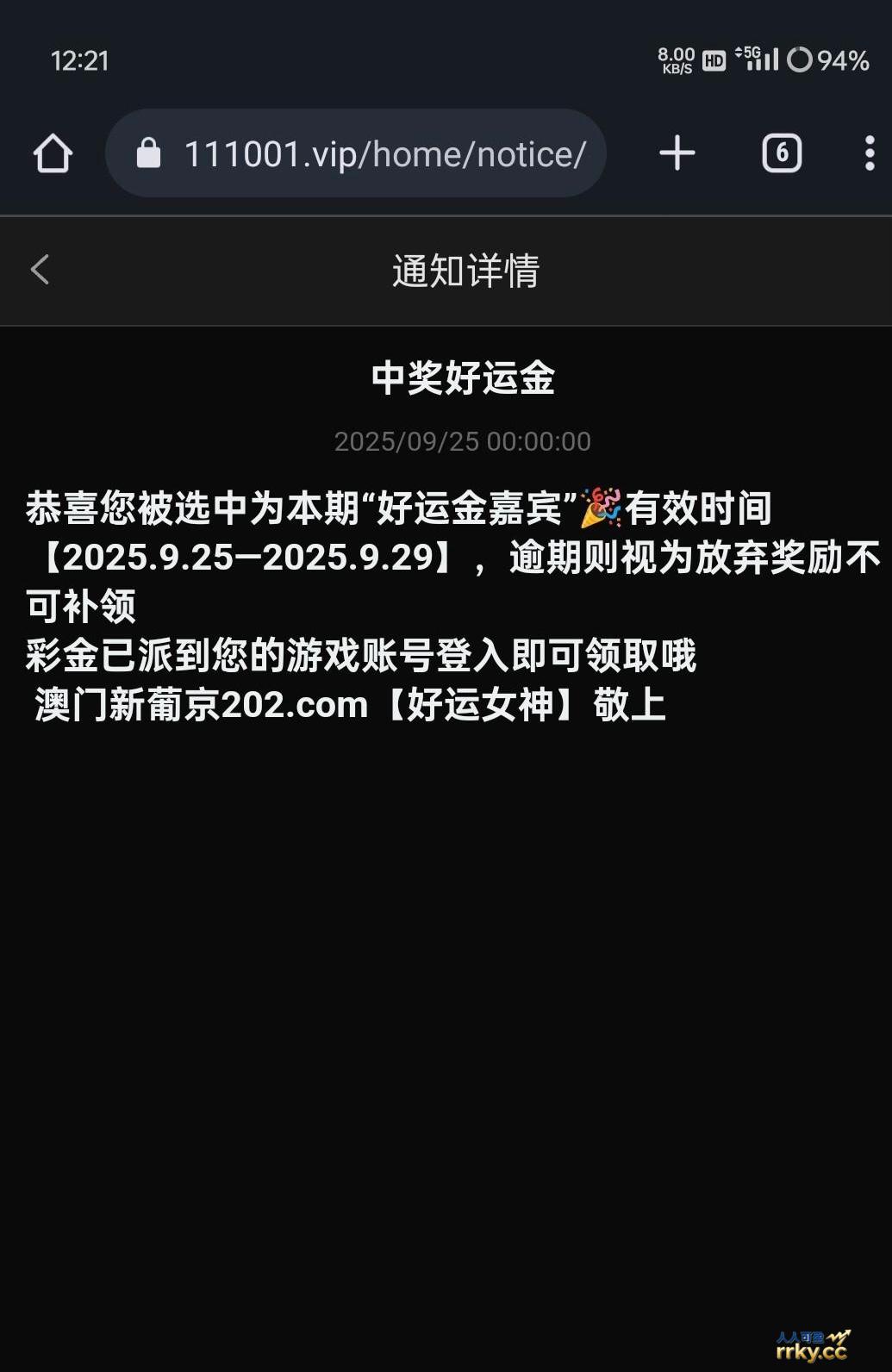
Task: Open Chrome's three-dot overflow menu
Action: point(868,153)
